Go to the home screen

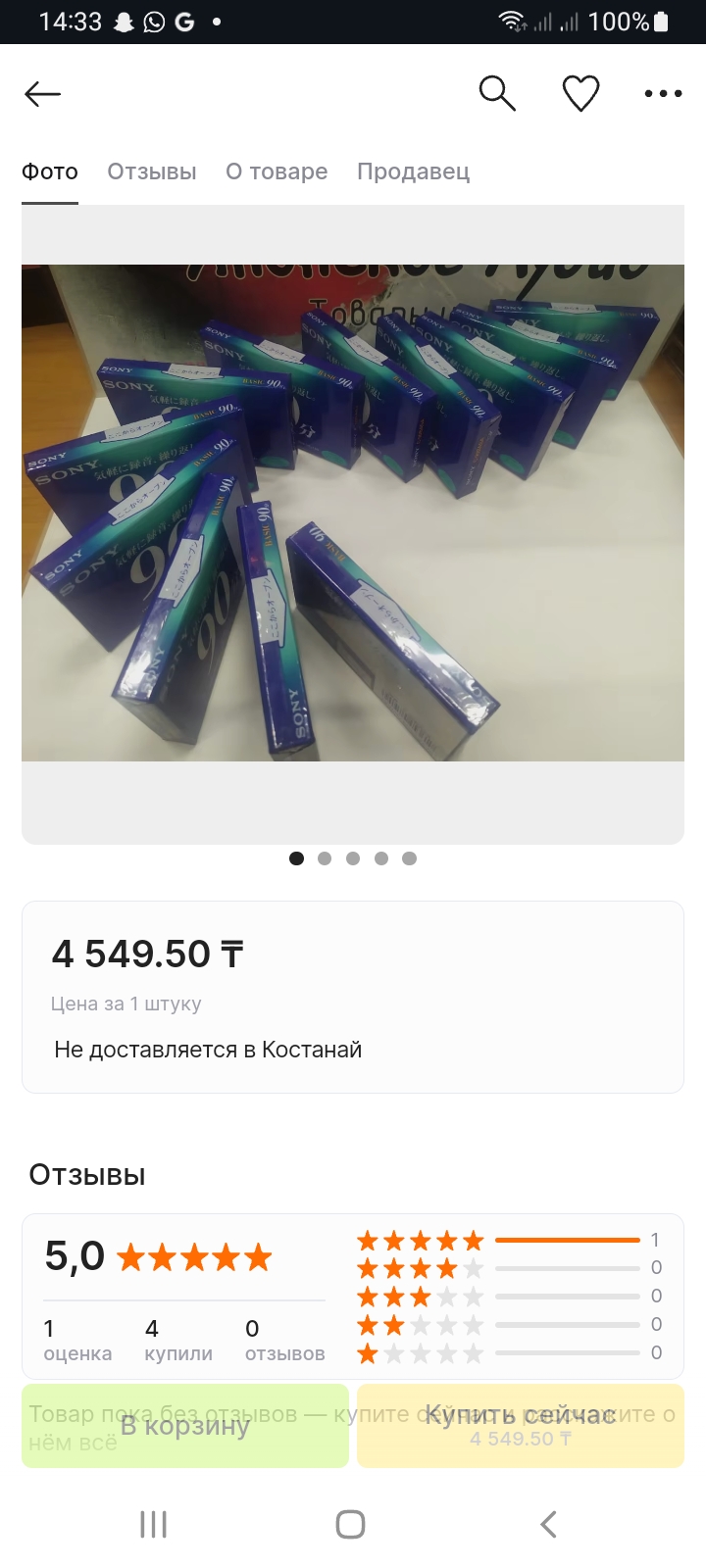coord(351,1524)
